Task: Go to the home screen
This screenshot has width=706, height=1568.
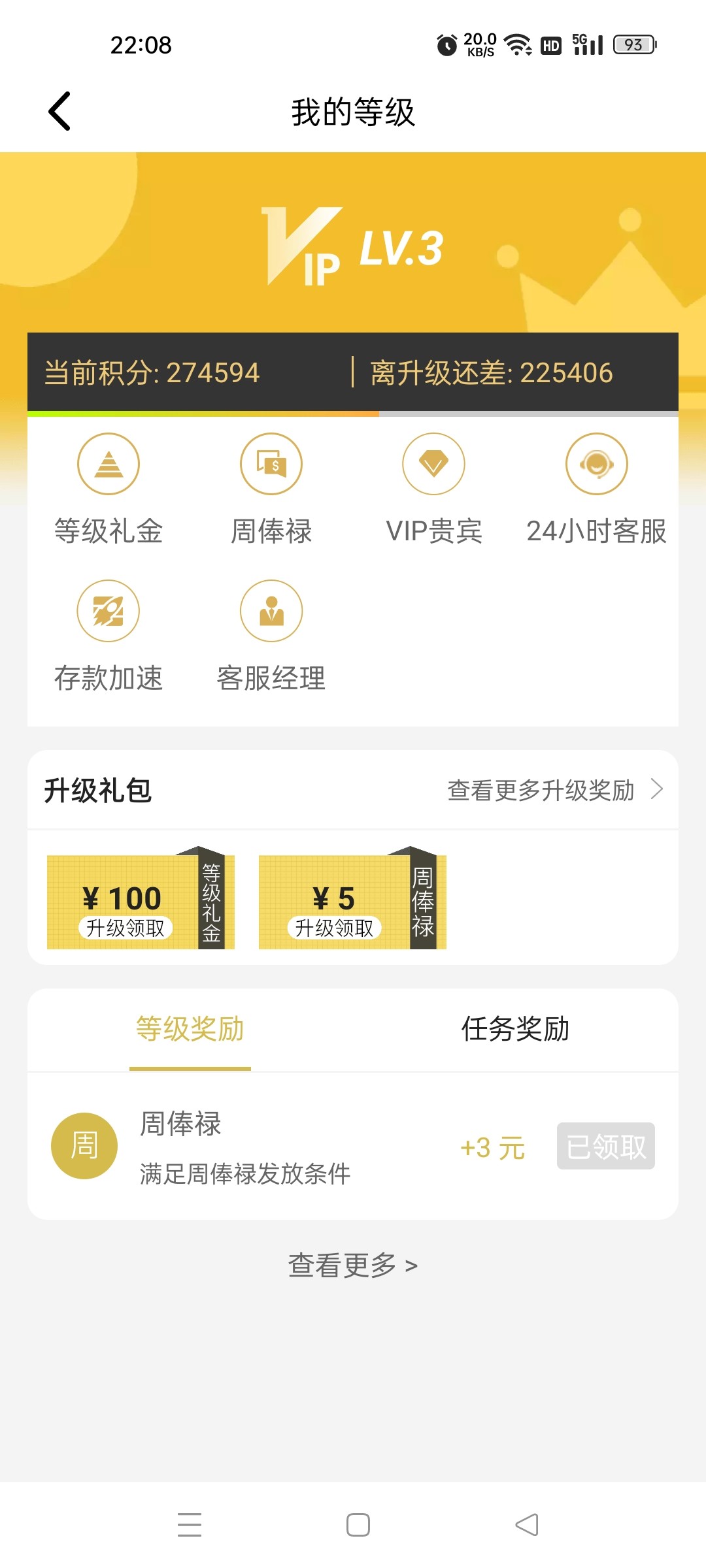Action: [358, 1524]
